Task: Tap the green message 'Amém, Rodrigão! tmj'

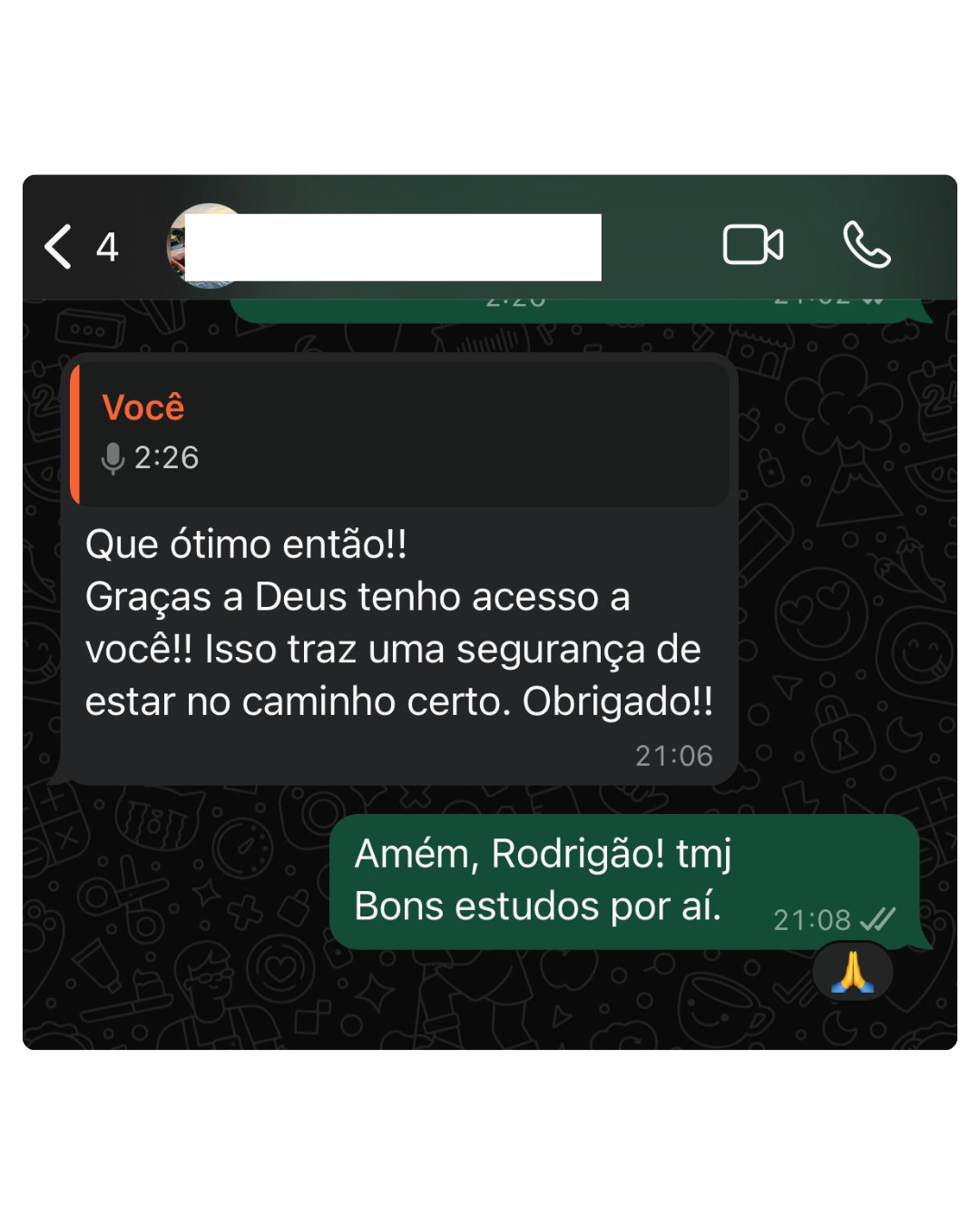Action: pos(543,853)
